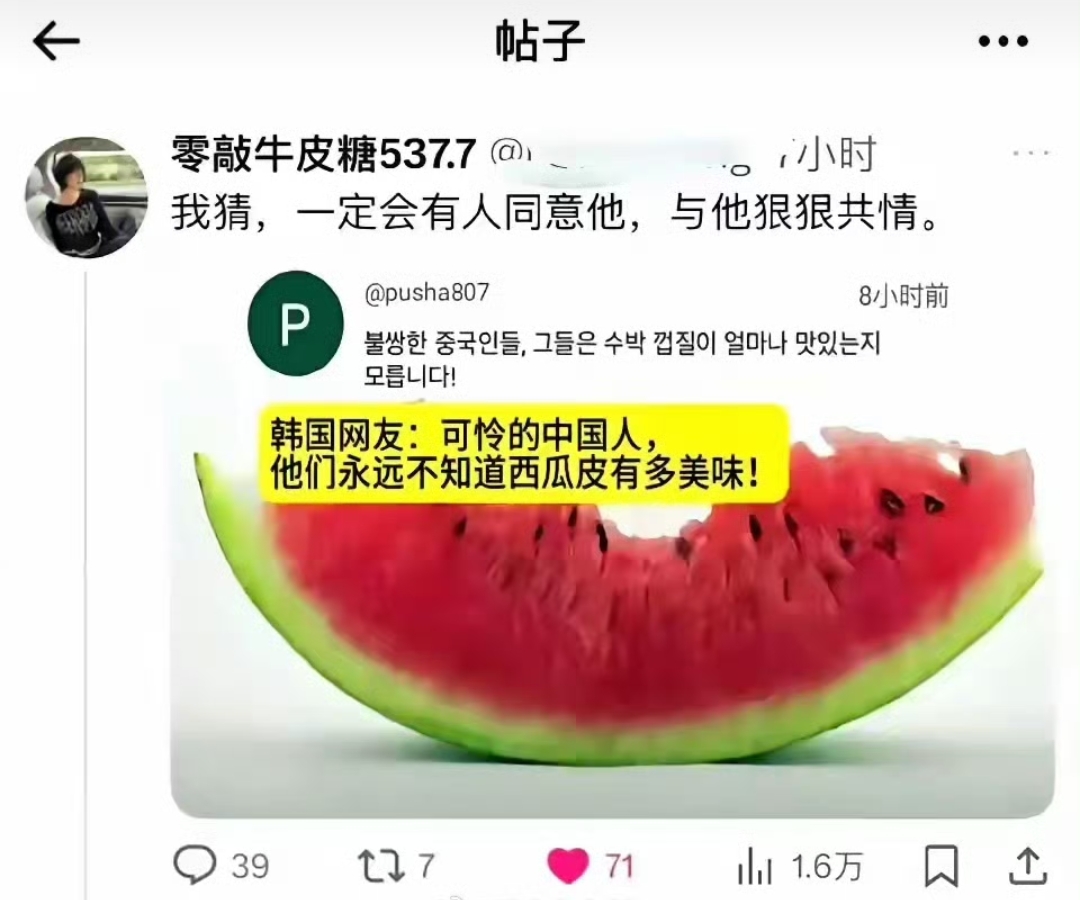Screen dimensions: 1080x900
Task: Open the overflow menu in the header
Action: tap(1002, 42)
